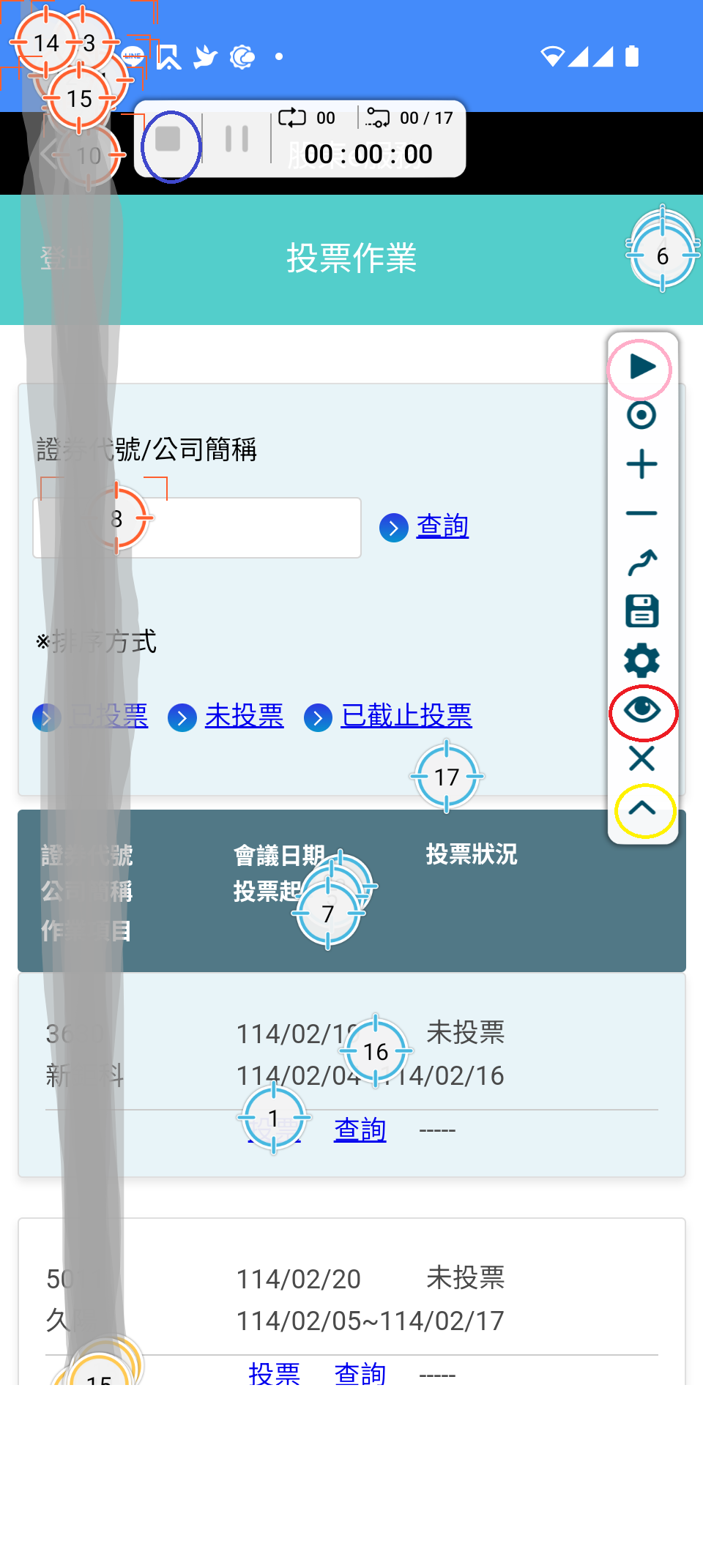Close the floating control panel
The image size is (703, 1568).
click(x=641, y=759)
